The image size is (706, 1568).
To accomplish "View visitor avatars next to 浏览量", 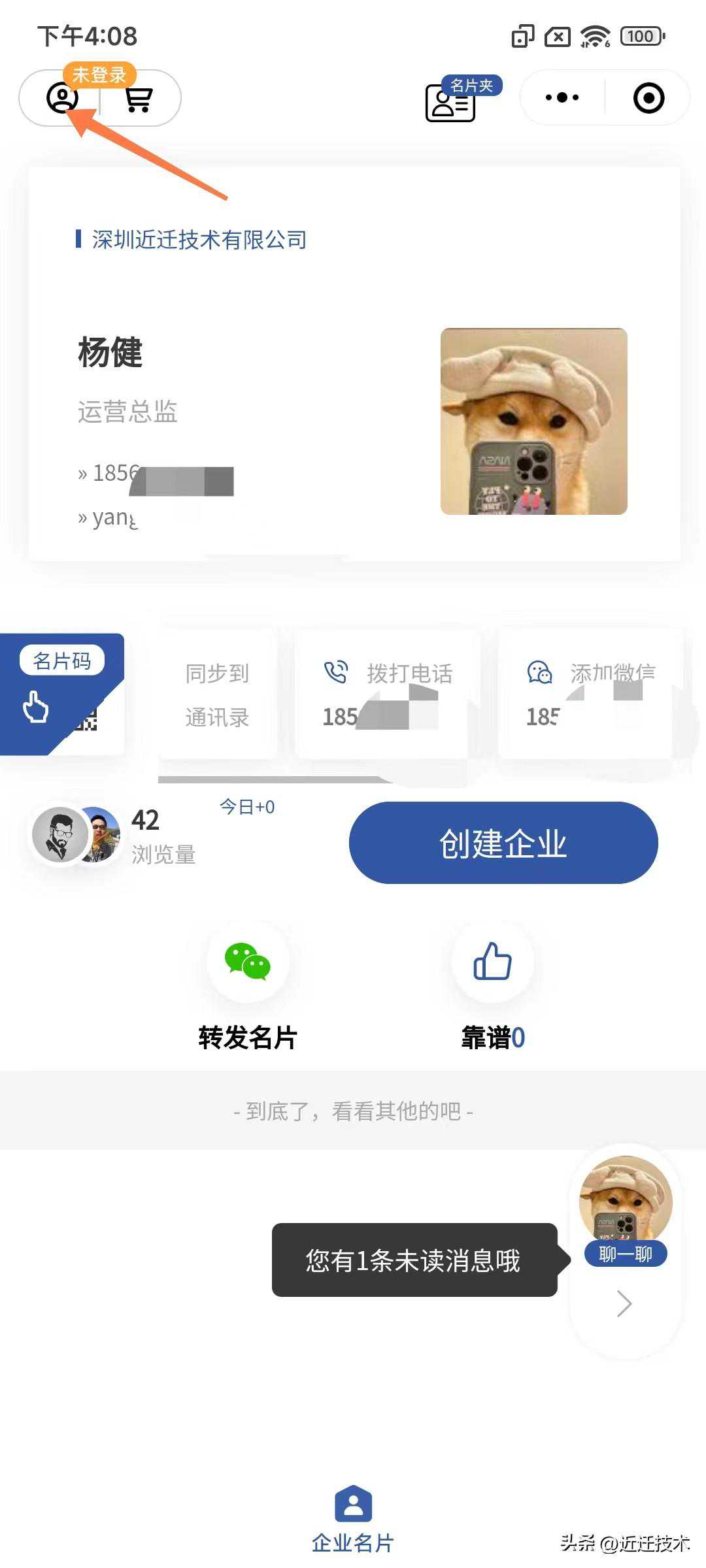I will pyautogui.click(x=76, y=835).
